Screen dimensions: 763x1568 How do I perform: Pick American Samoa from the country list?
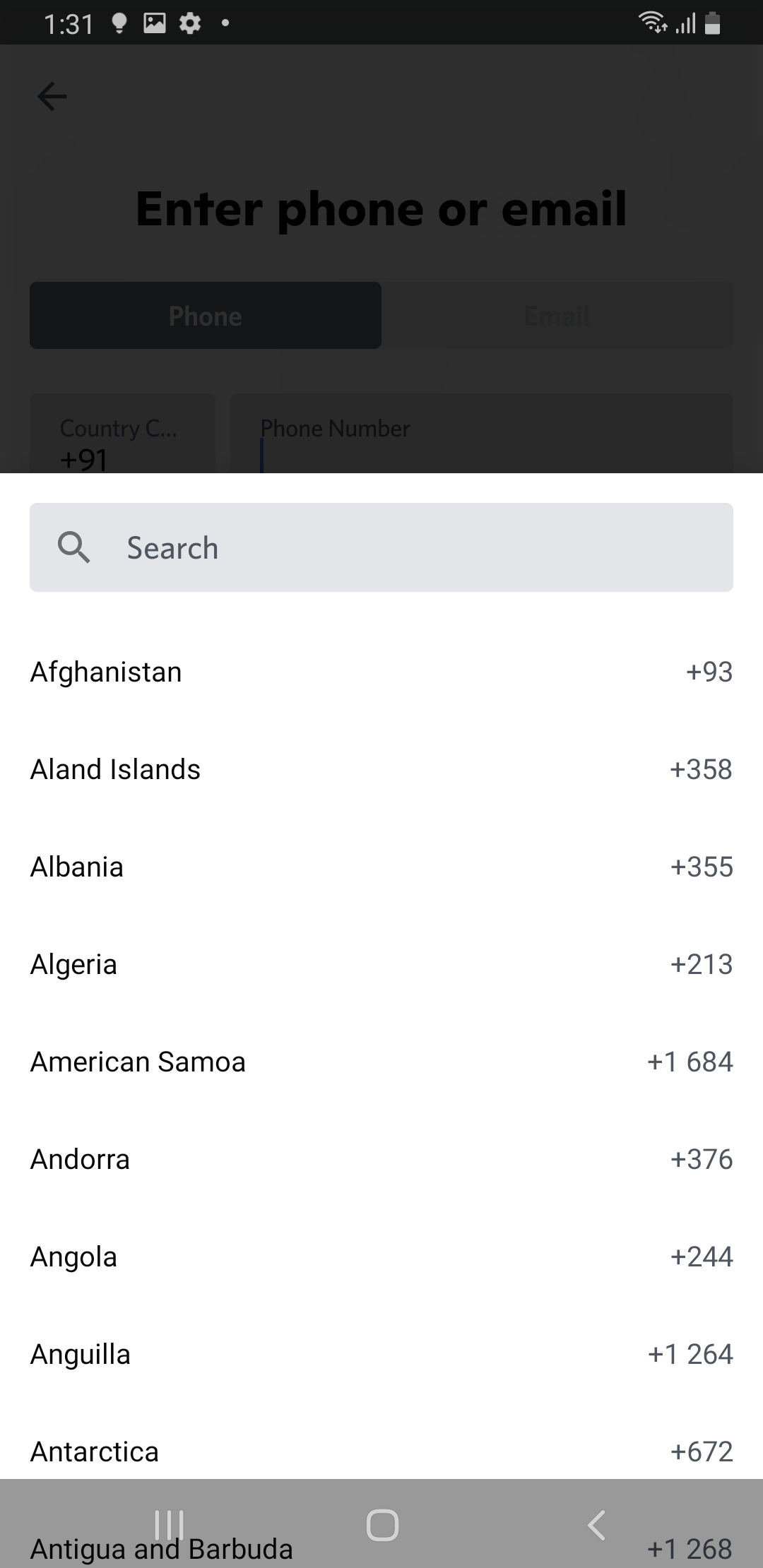coord(381,1061)
